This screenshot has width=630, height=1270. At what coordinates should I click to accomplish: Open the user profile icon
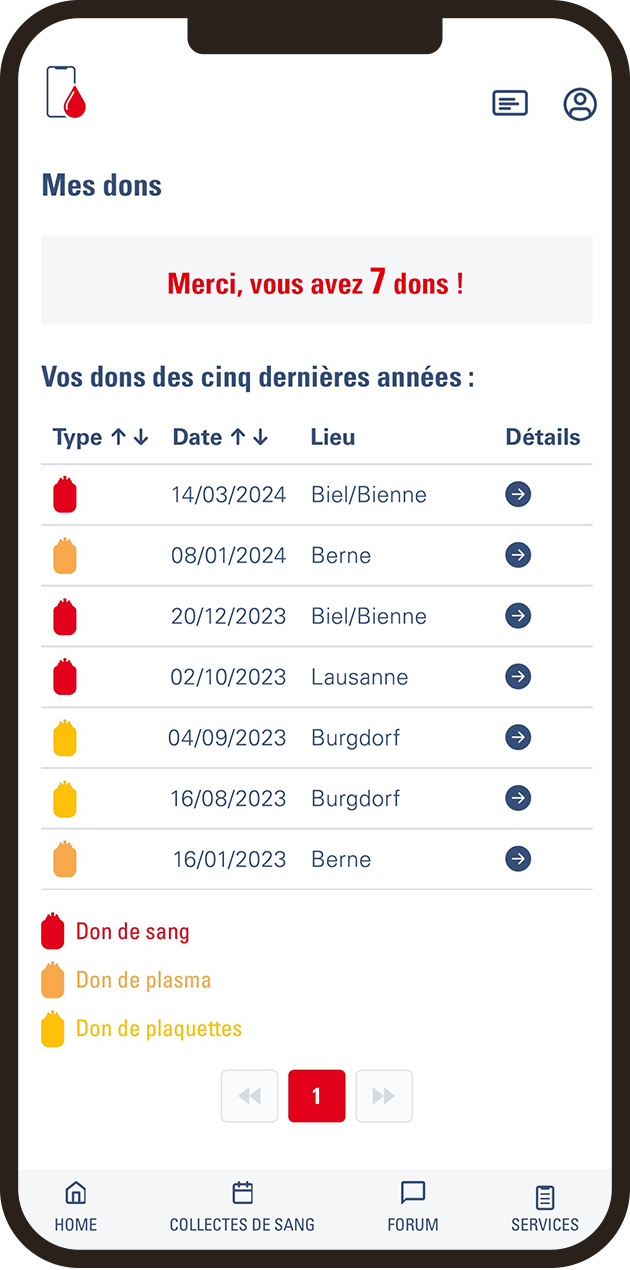click(580, 104)
